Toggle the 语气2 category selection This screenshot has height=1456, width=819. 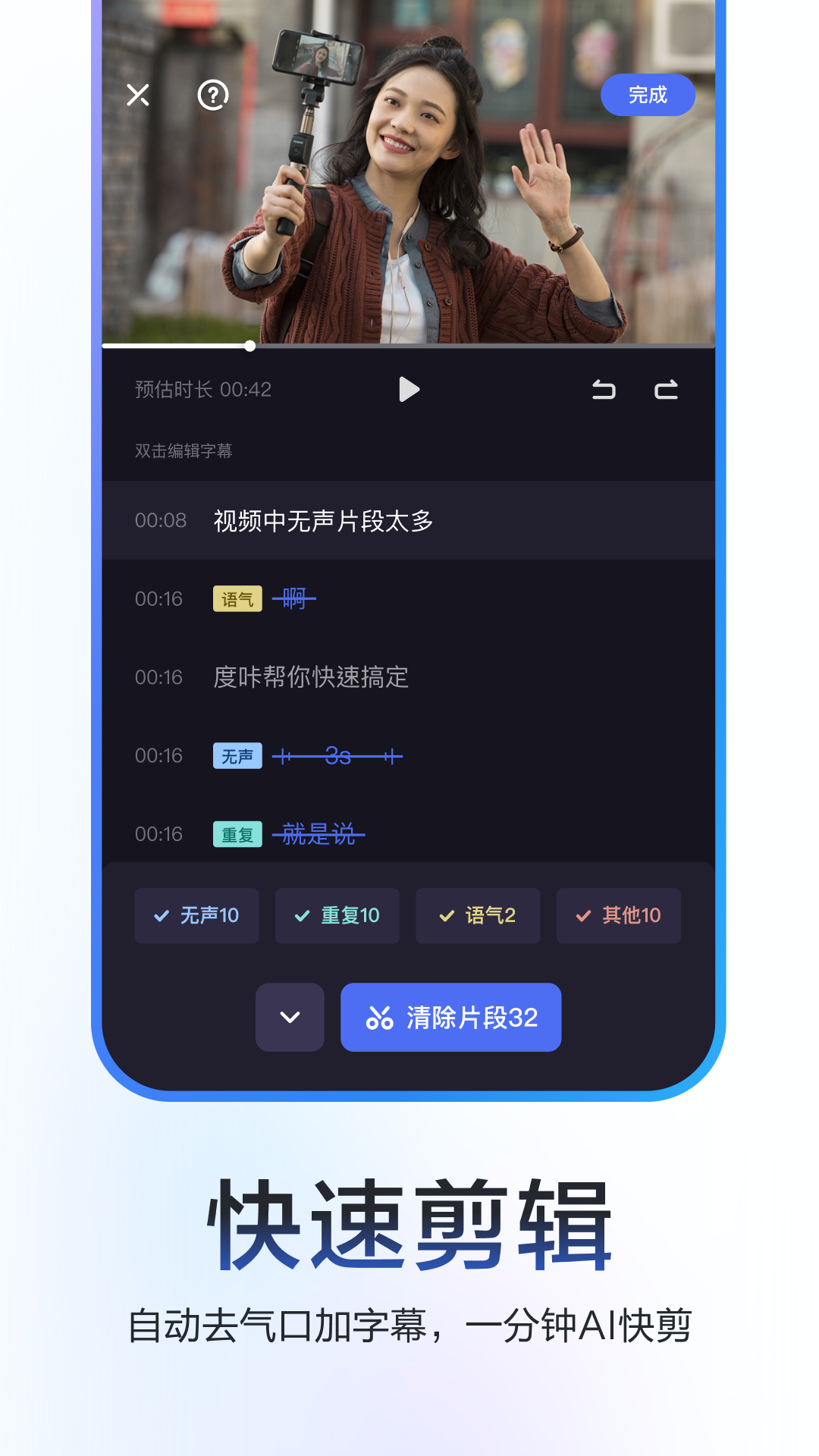coord(478,916)
